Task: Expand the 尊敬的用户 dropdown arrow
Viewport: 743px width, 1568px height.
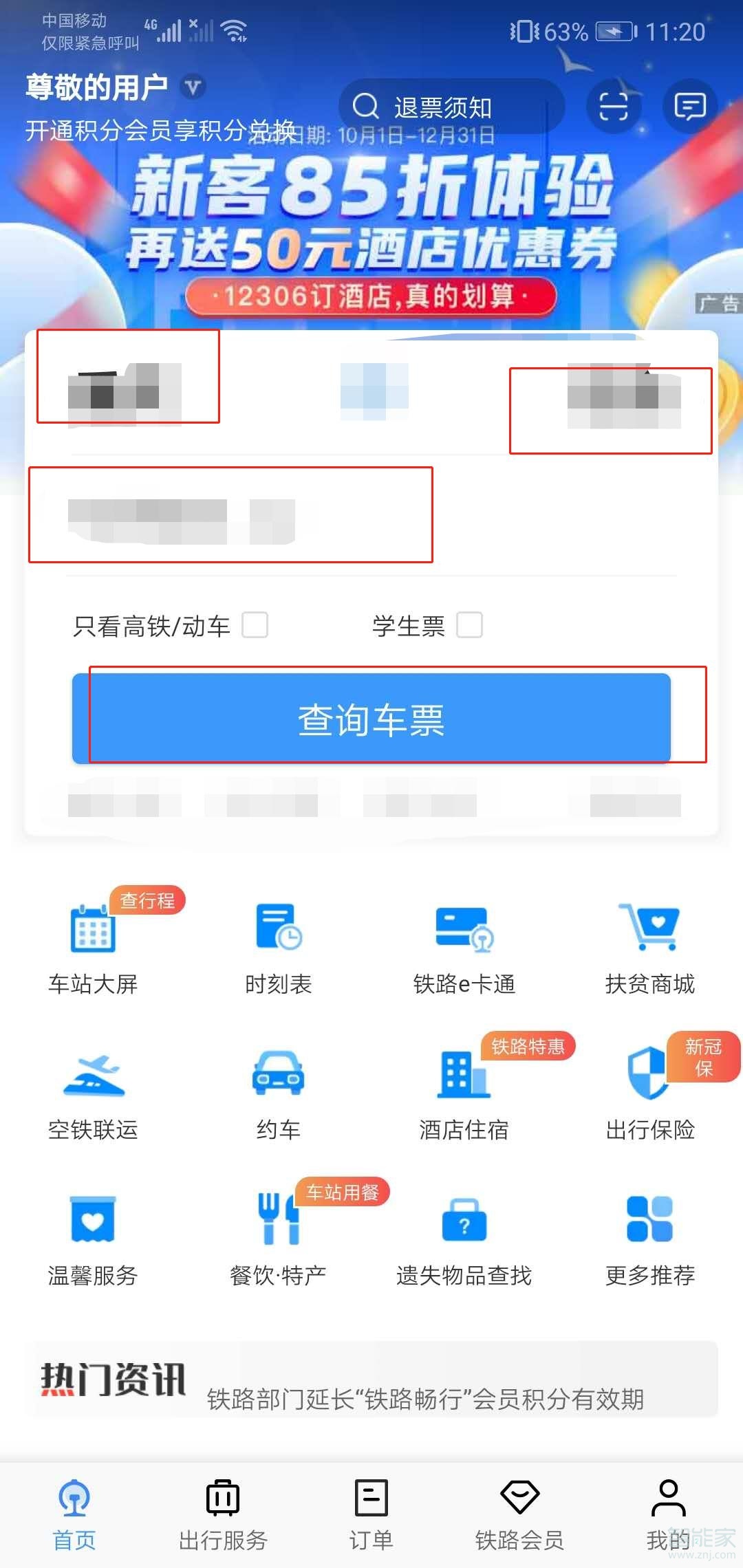Action: pos(193,87)
